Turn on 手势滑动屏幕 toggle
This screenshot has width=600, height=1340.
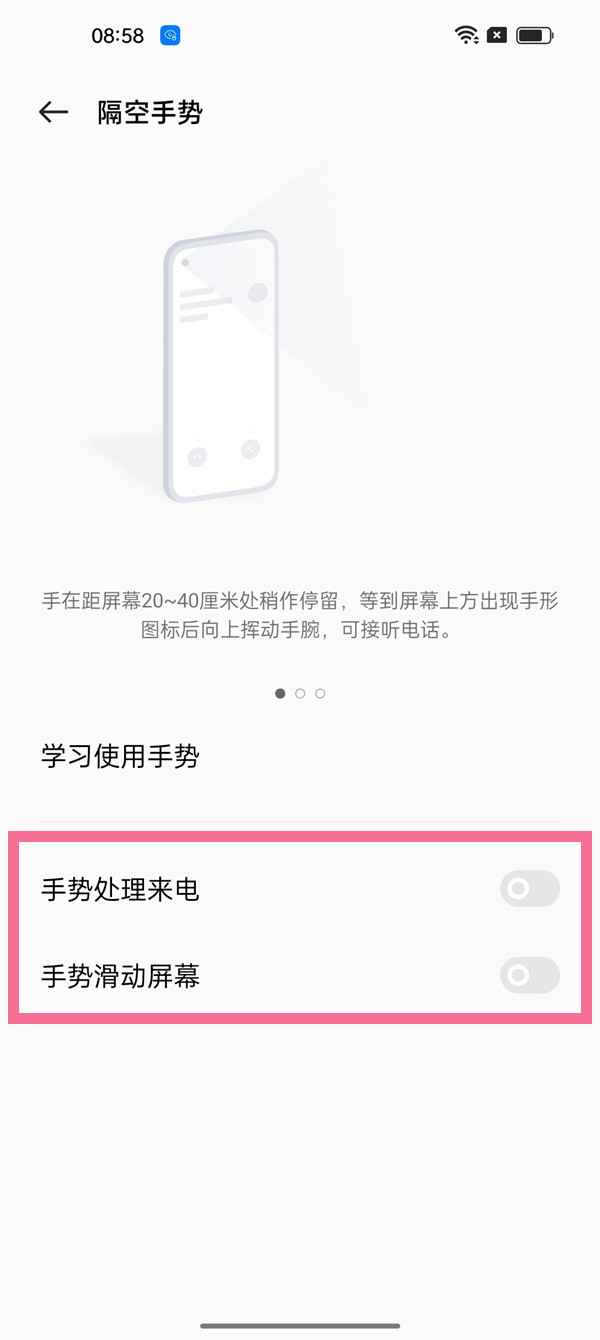pos(529,975)
